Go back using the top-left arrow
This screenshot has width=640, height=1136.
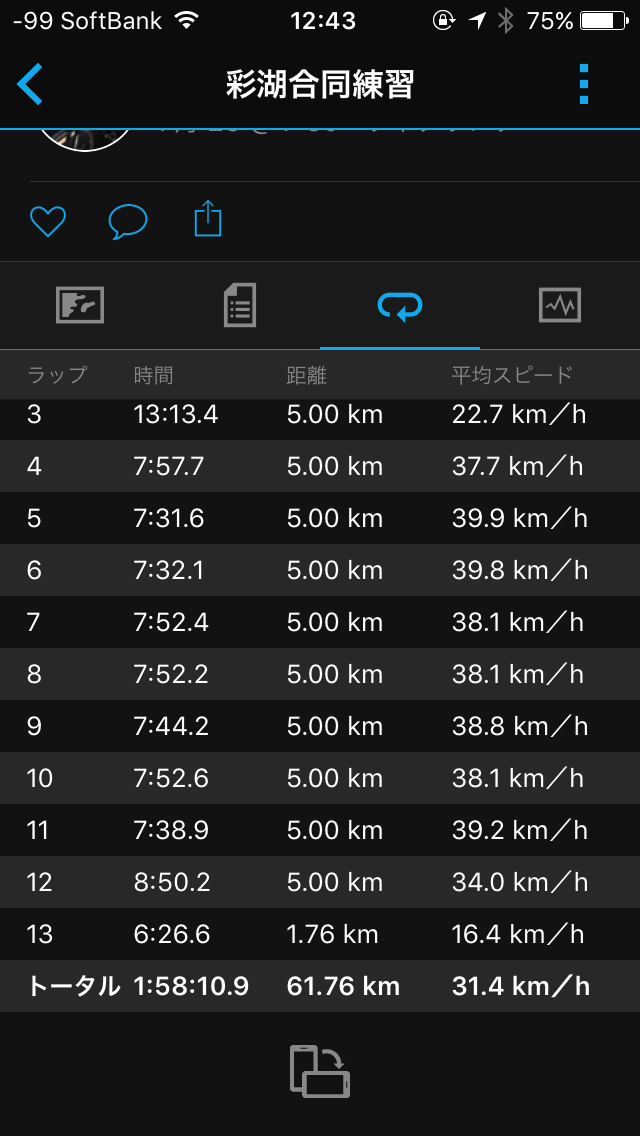click(x=31, y=85)
